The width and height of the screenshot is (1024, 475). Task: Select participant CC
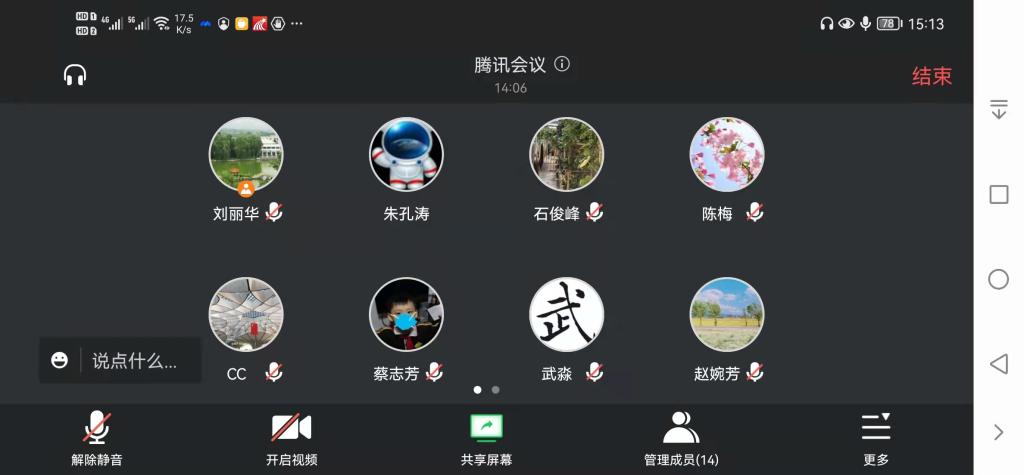tap(246, 315)
